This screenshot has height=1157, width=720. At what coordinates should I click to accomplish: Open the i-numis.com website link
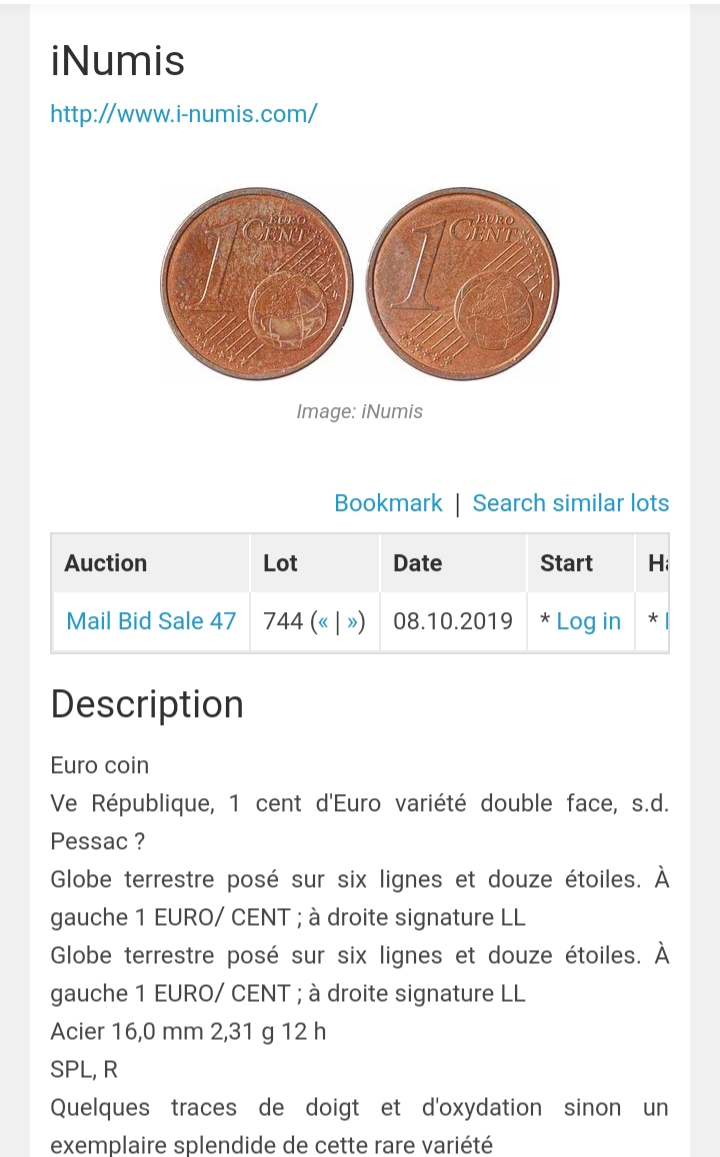coord(184,114)
